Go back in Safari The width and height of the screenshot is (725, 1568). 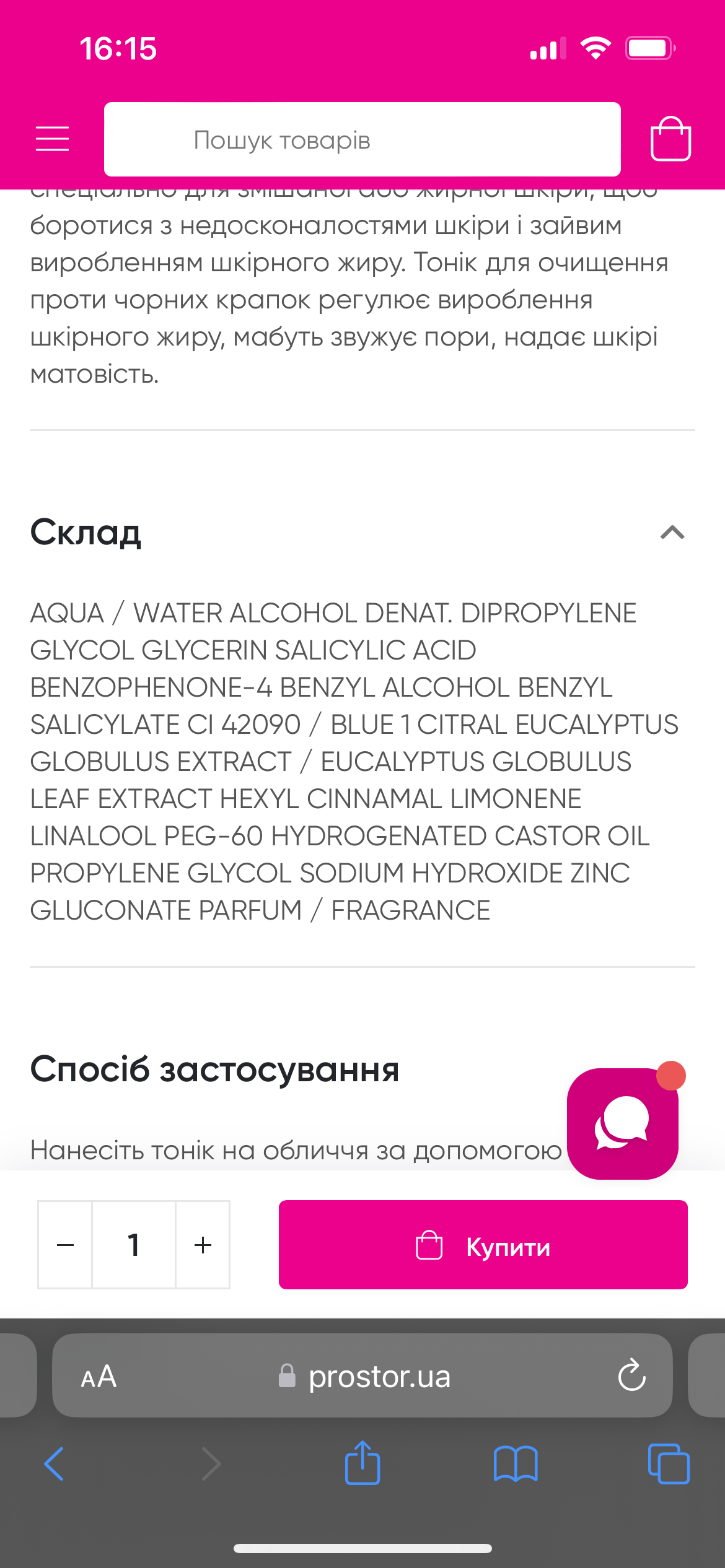(54, 1464)
